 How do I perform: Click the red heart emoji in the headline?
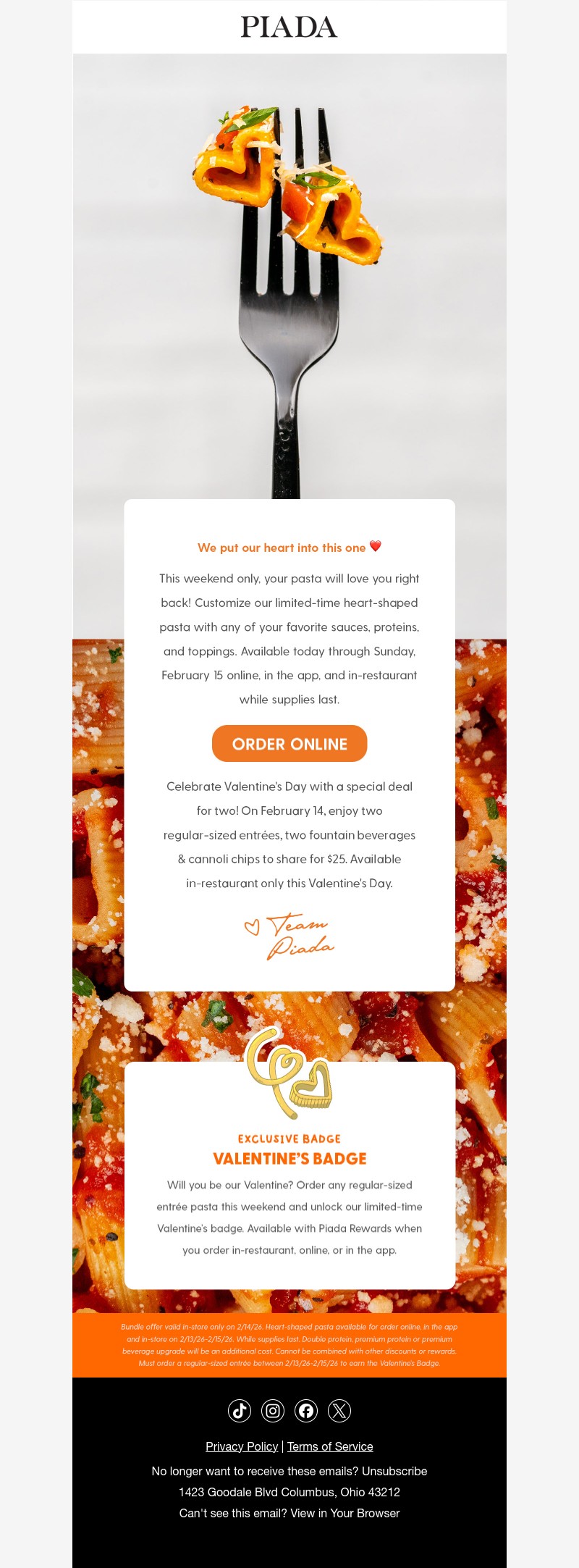click(375, 547)
